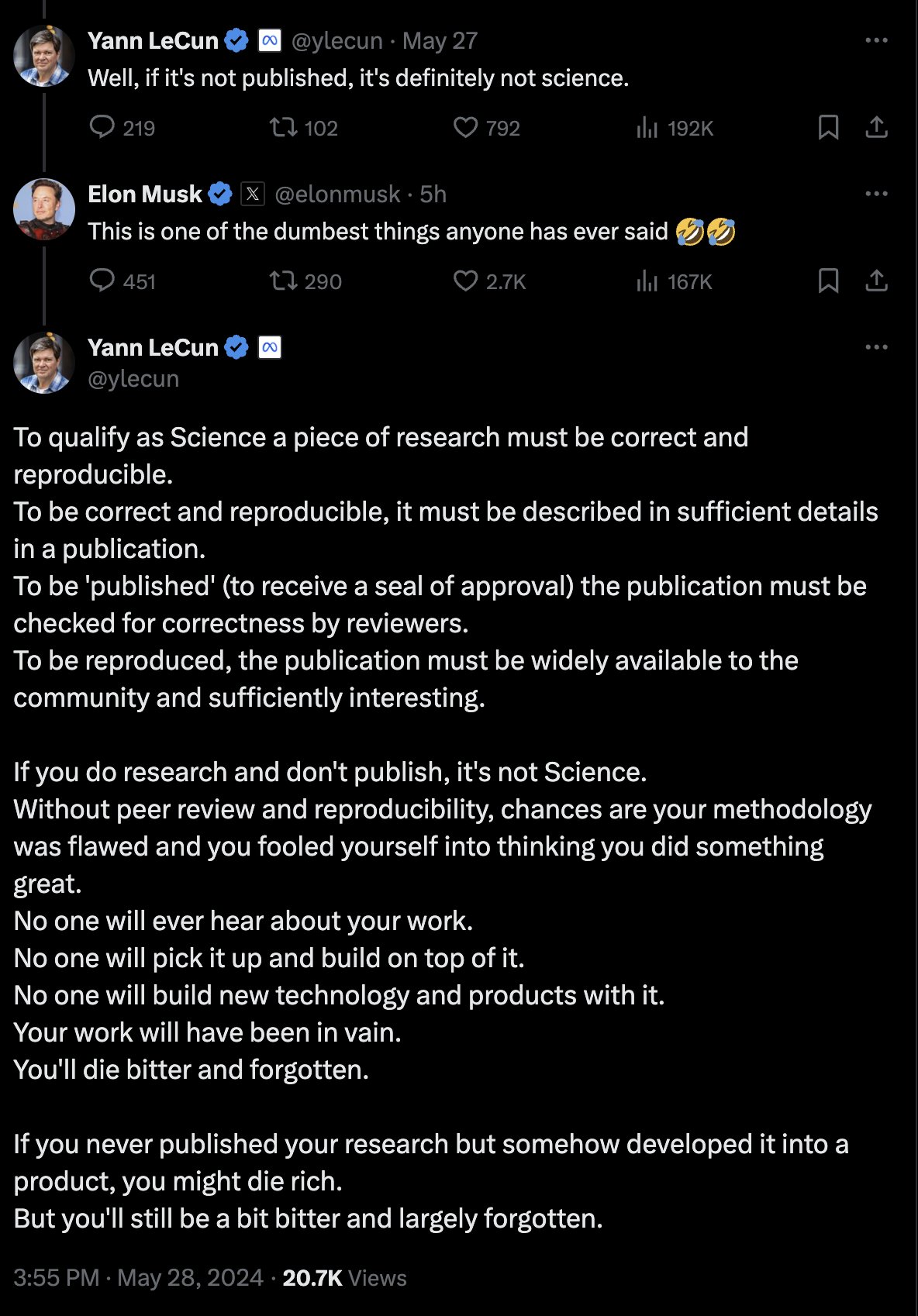Open Elon Musk's profile picture

(x=44, y=209)
